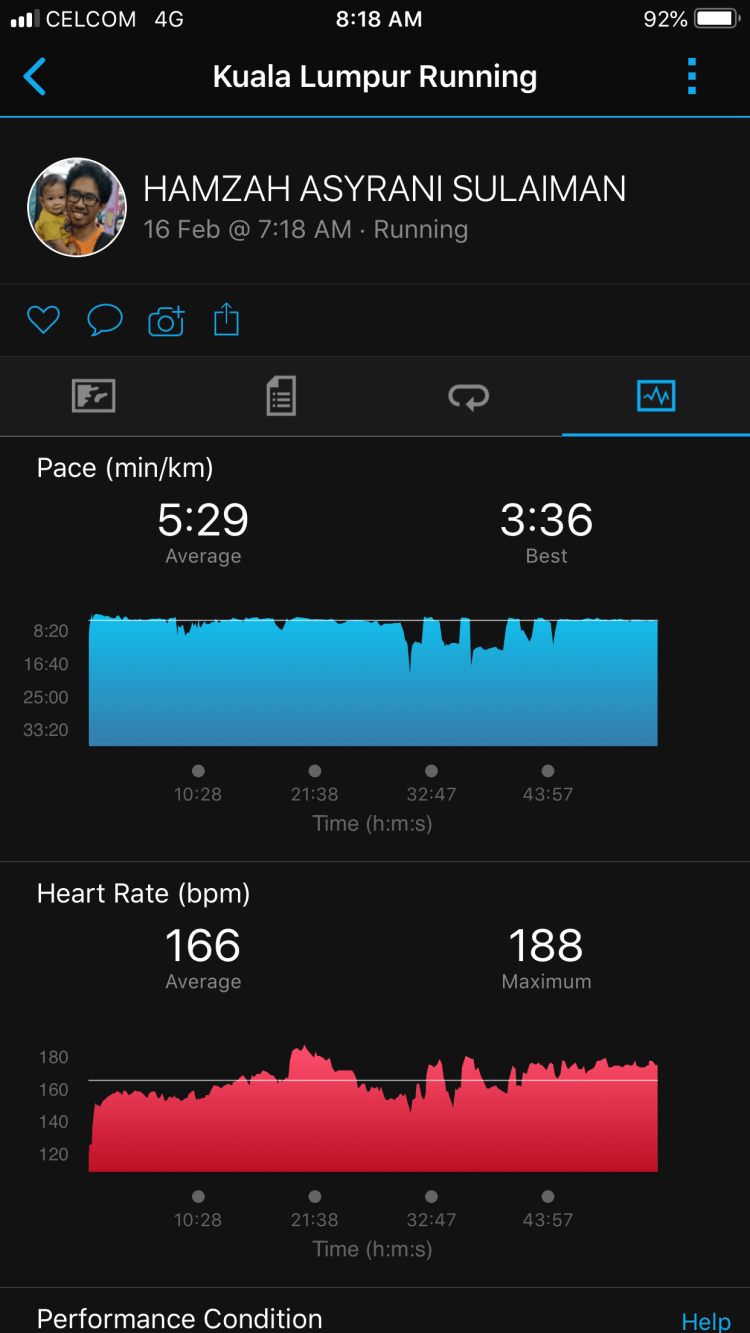The height and width of the screenshot is (1333, 750).
Task: Add a photo to the activity
Action: (166, 321)
